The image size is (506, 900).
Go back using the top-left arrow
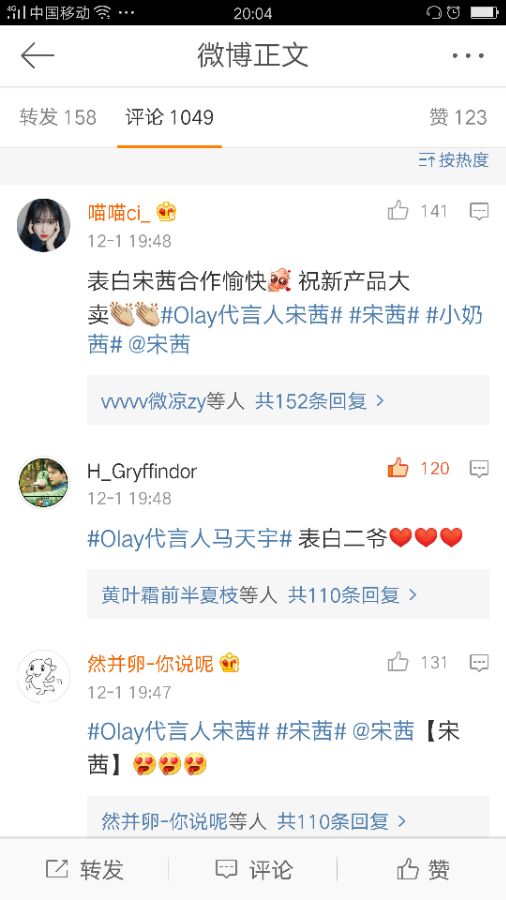[37, 56]
